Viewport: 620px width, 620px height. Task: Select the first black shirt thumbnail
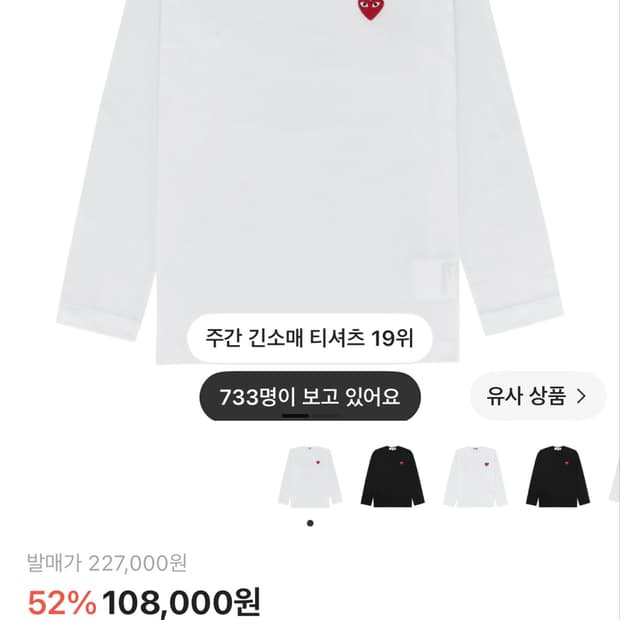393,476
